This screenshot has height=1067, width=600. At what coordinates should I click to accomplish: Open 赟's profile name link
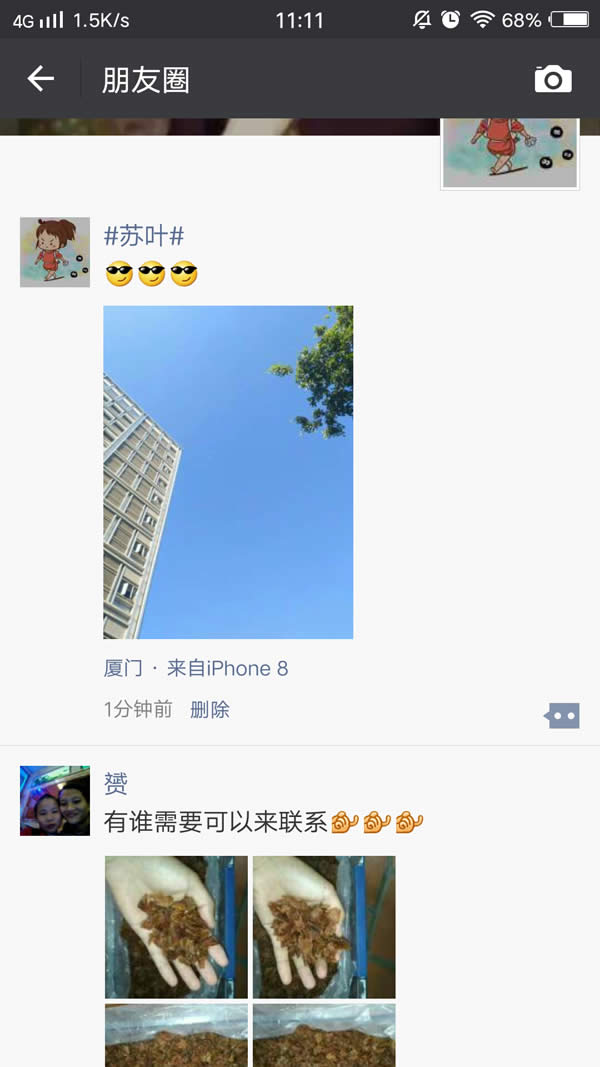(x=116, y=783)
